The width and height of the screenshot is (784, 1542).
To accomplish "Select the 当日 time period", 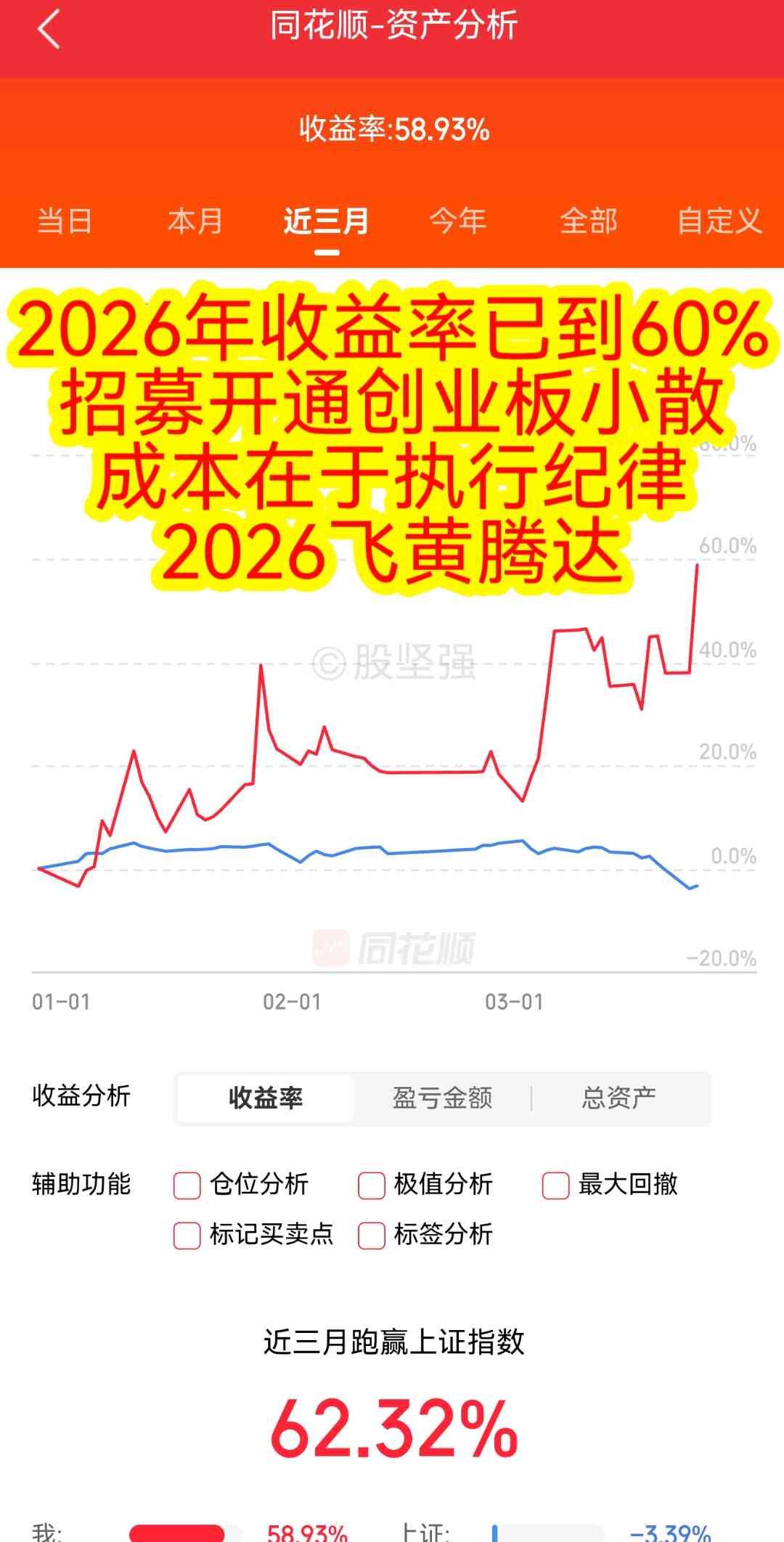I will click(64, 221).
